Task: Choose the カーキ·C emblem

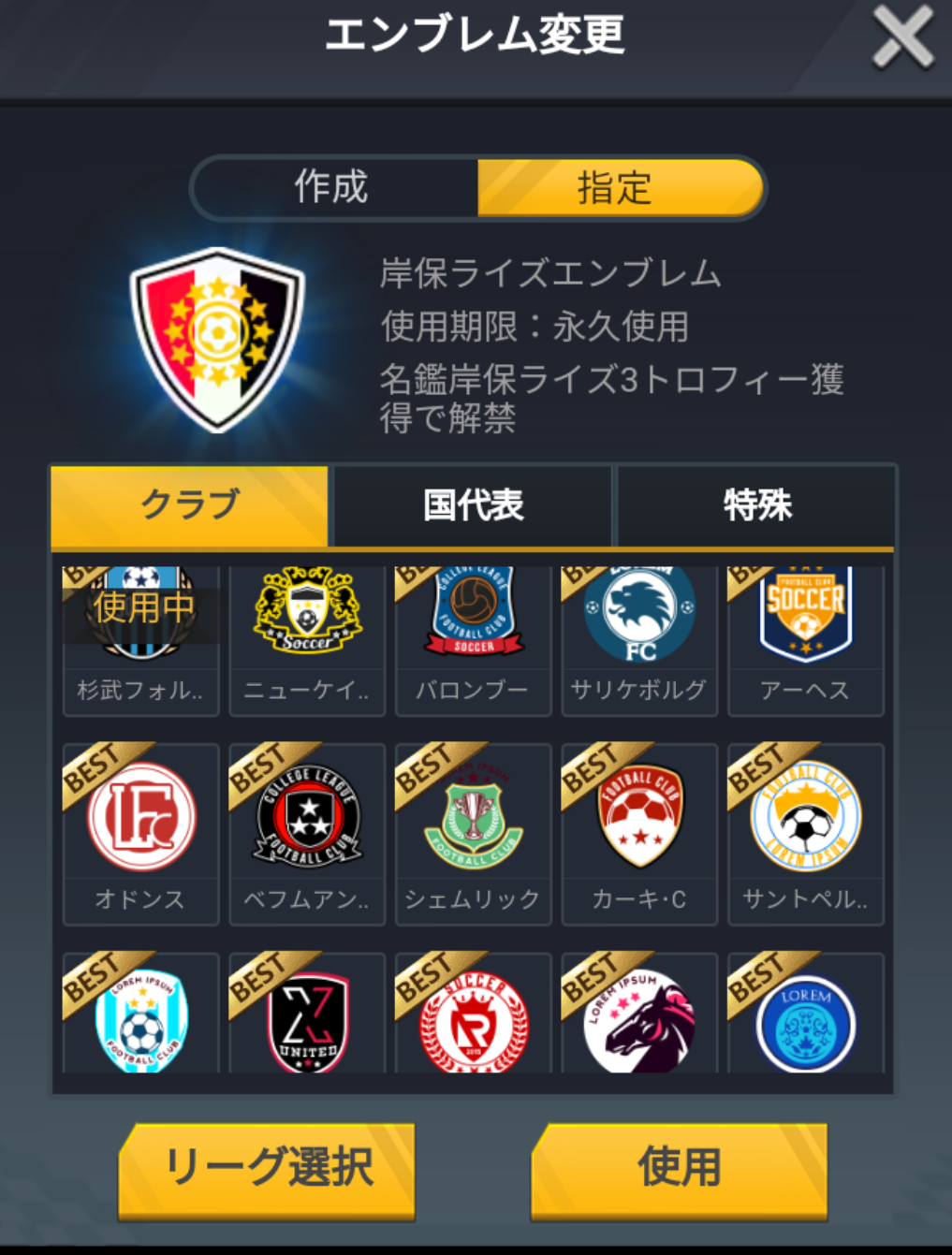Action: coord(639,833)
